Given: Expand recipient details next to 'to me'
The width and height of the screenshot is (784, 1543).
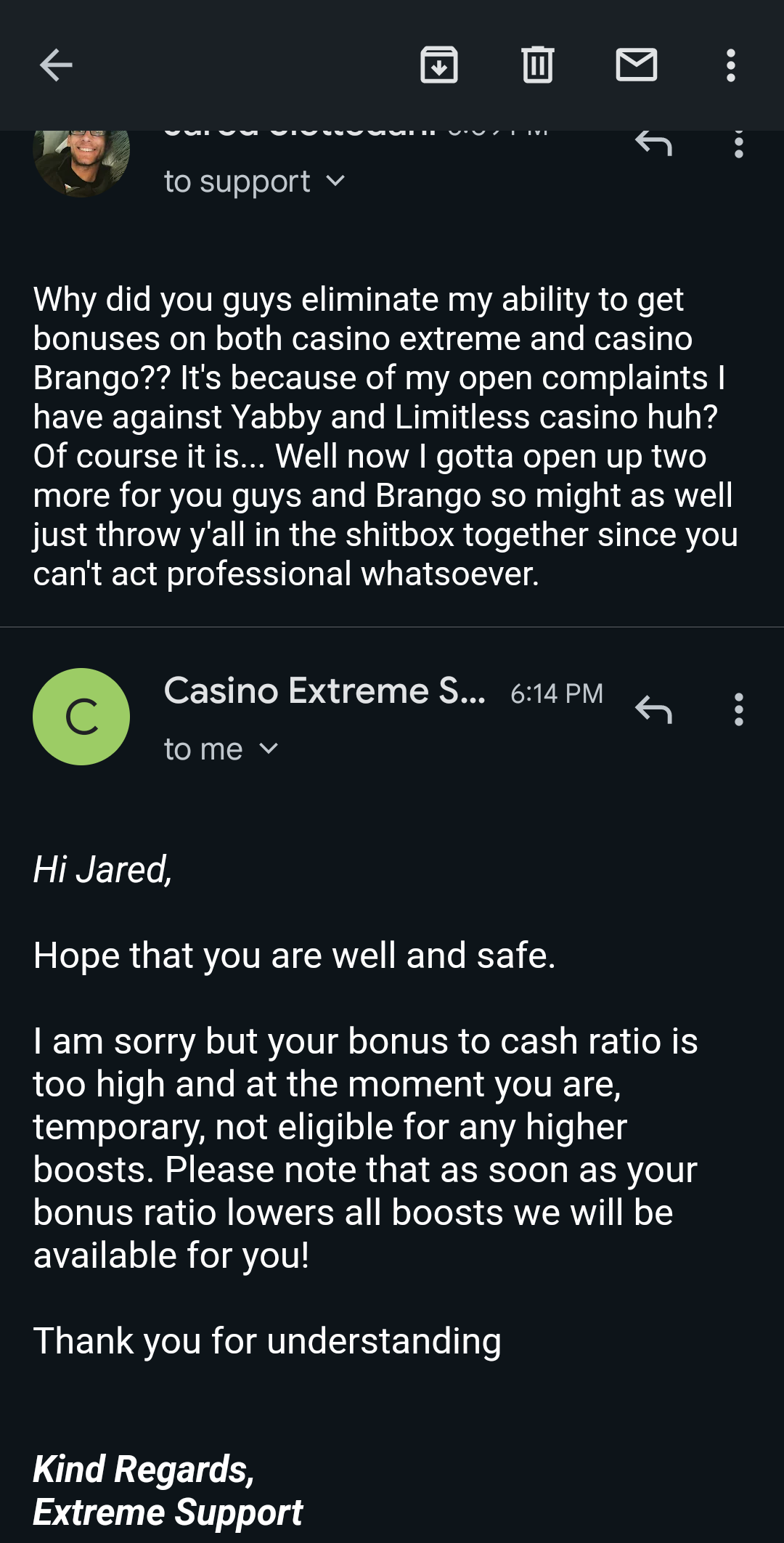Looking at the screenshot, I should tap(269, 749).
